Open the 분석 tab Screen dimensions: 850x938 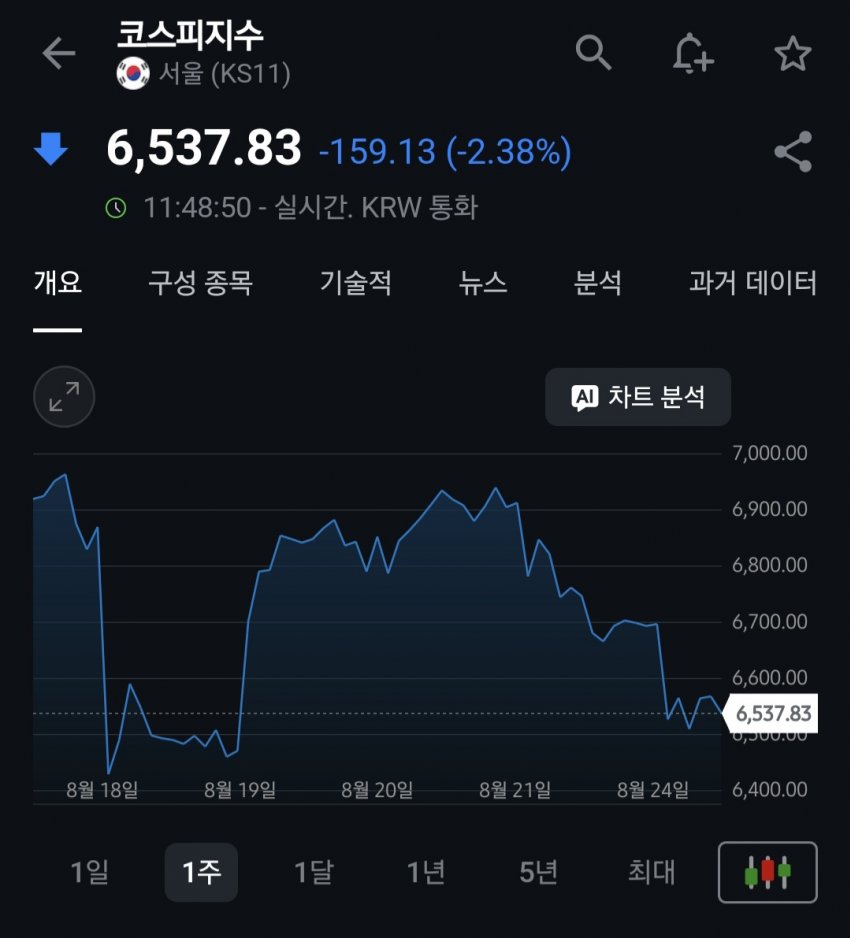click(597, 282)
